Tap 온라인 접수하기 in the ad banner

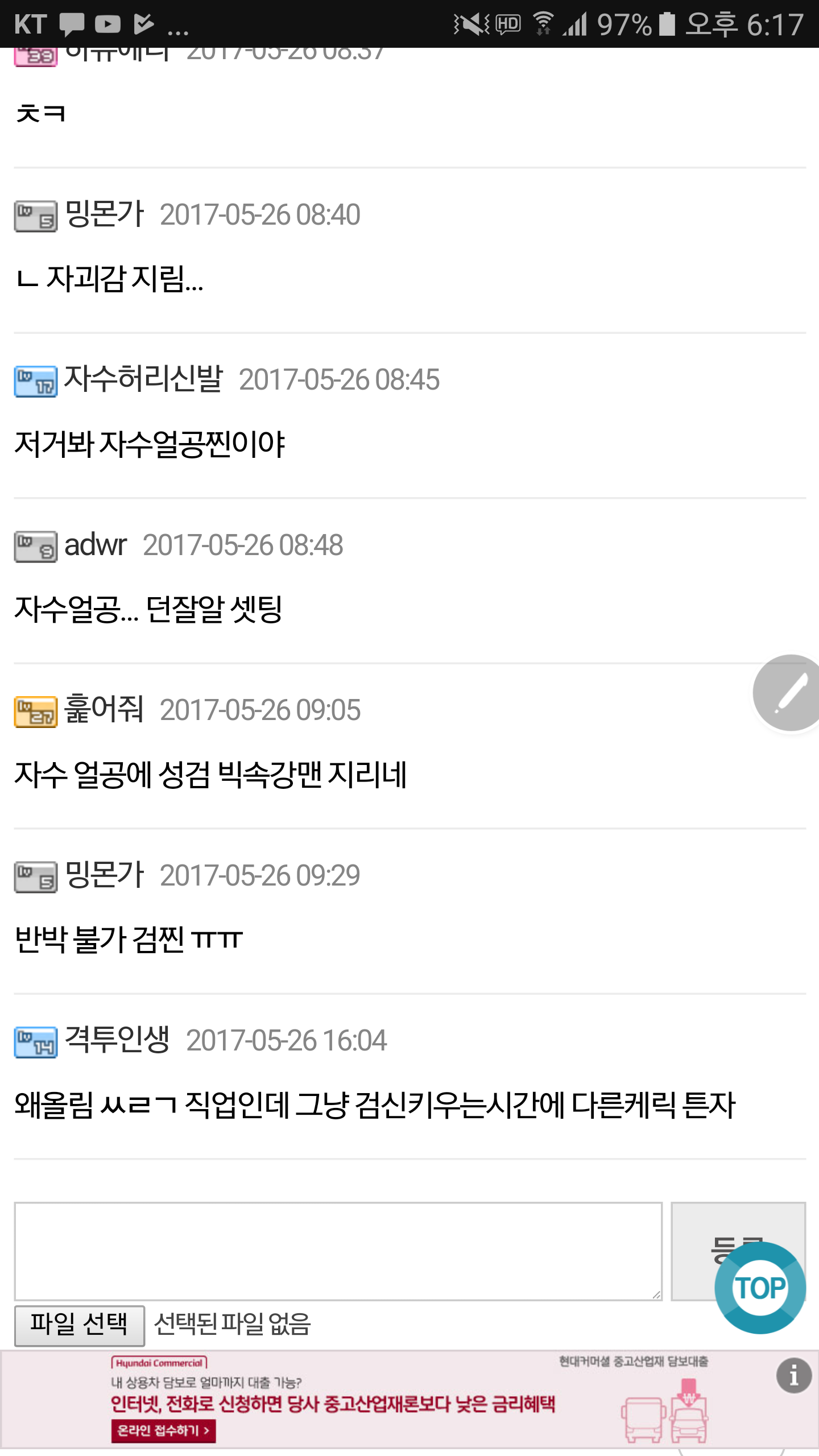point(163,1430)
